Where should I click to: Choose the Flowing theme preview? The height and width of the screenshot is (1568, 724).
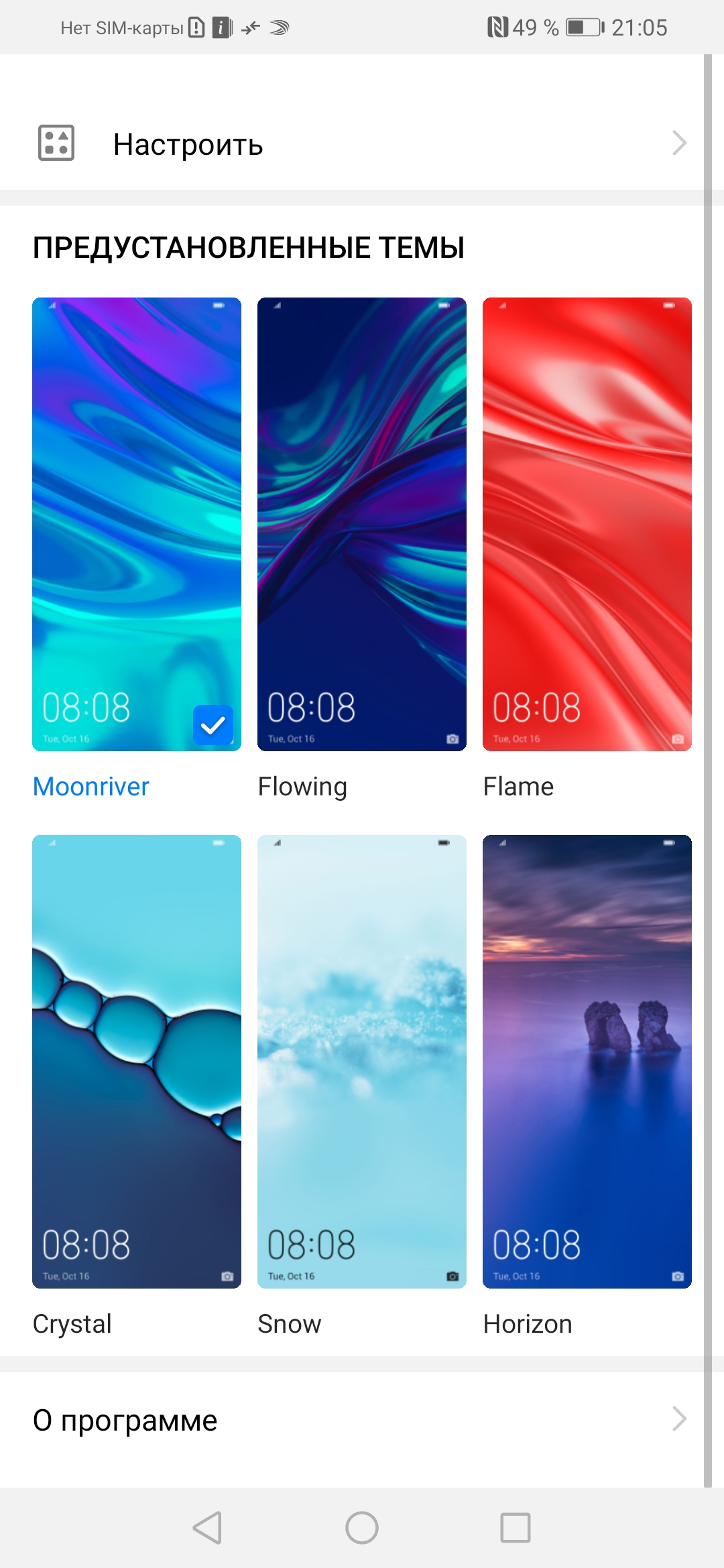[362, 524]
